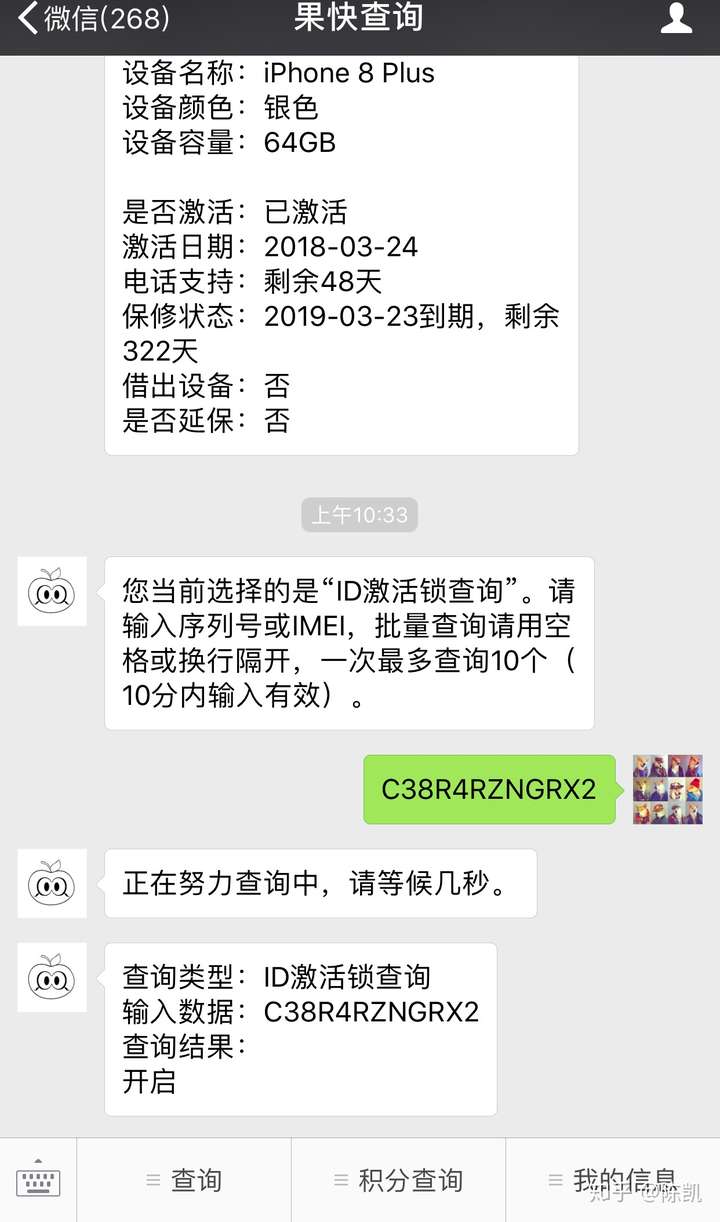720x1222 pixels.
Task: Tap the chat title 果快查询
Action: 359,17
